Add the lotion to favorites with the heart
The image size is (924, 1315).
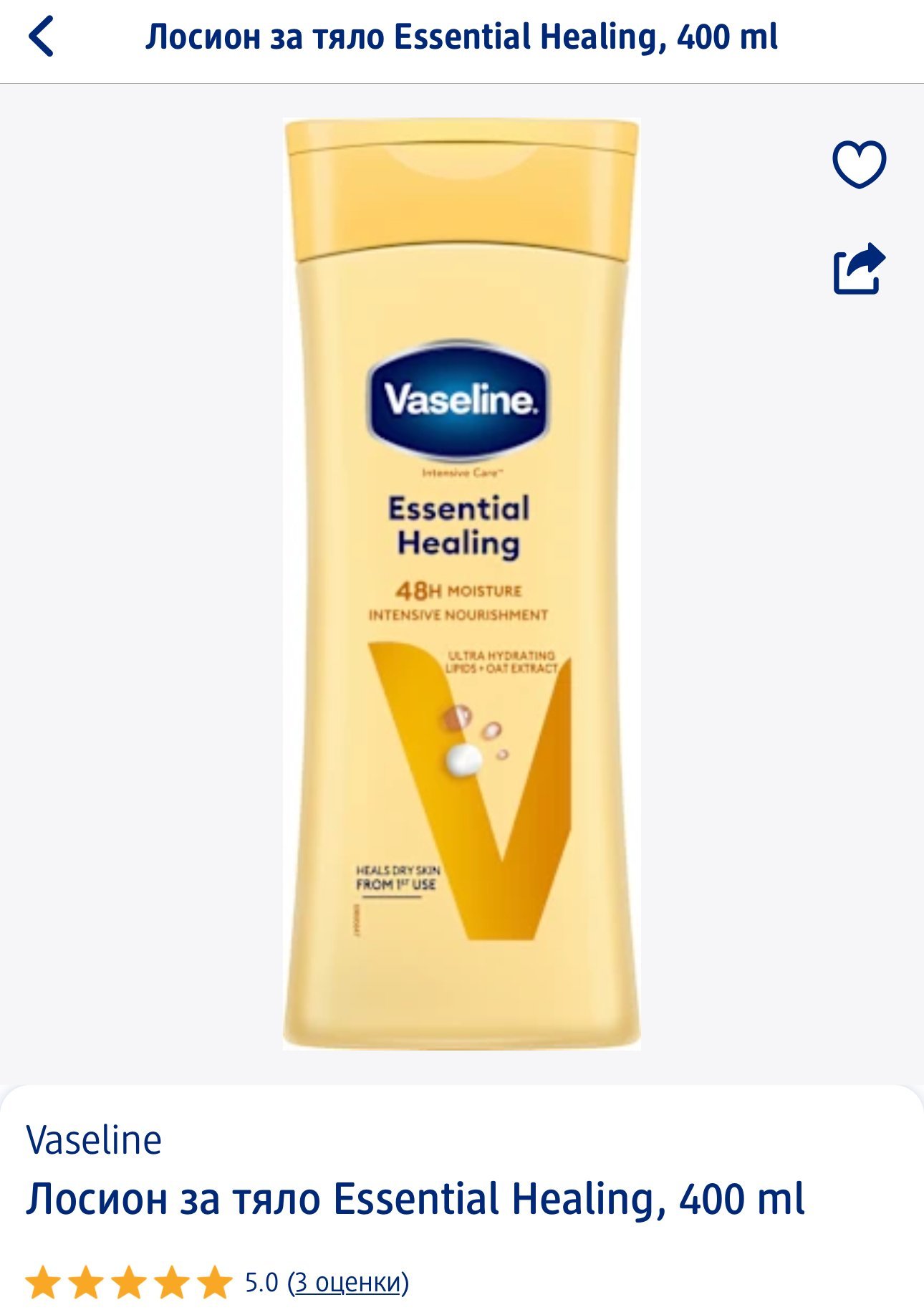tap(859, 164)
